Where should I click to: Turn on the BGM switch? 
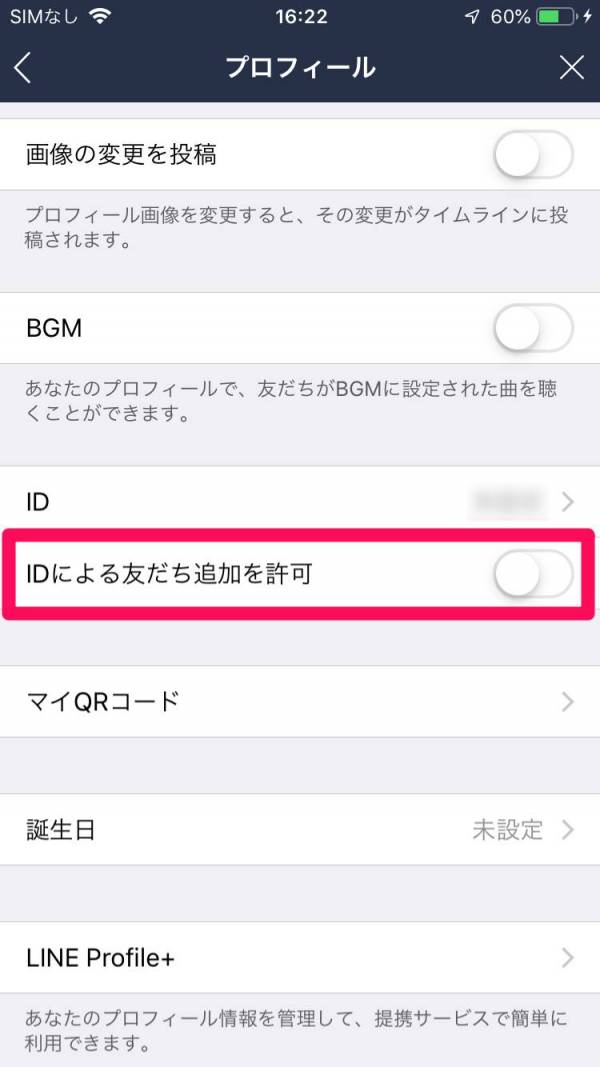[x=533, y=328]
